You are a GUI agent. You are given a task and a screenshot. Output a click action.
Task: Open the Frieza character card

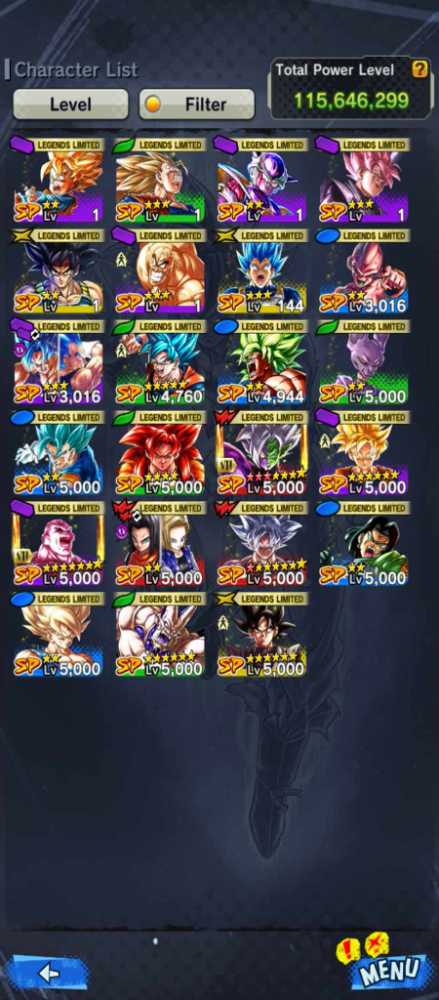[262, 180]
